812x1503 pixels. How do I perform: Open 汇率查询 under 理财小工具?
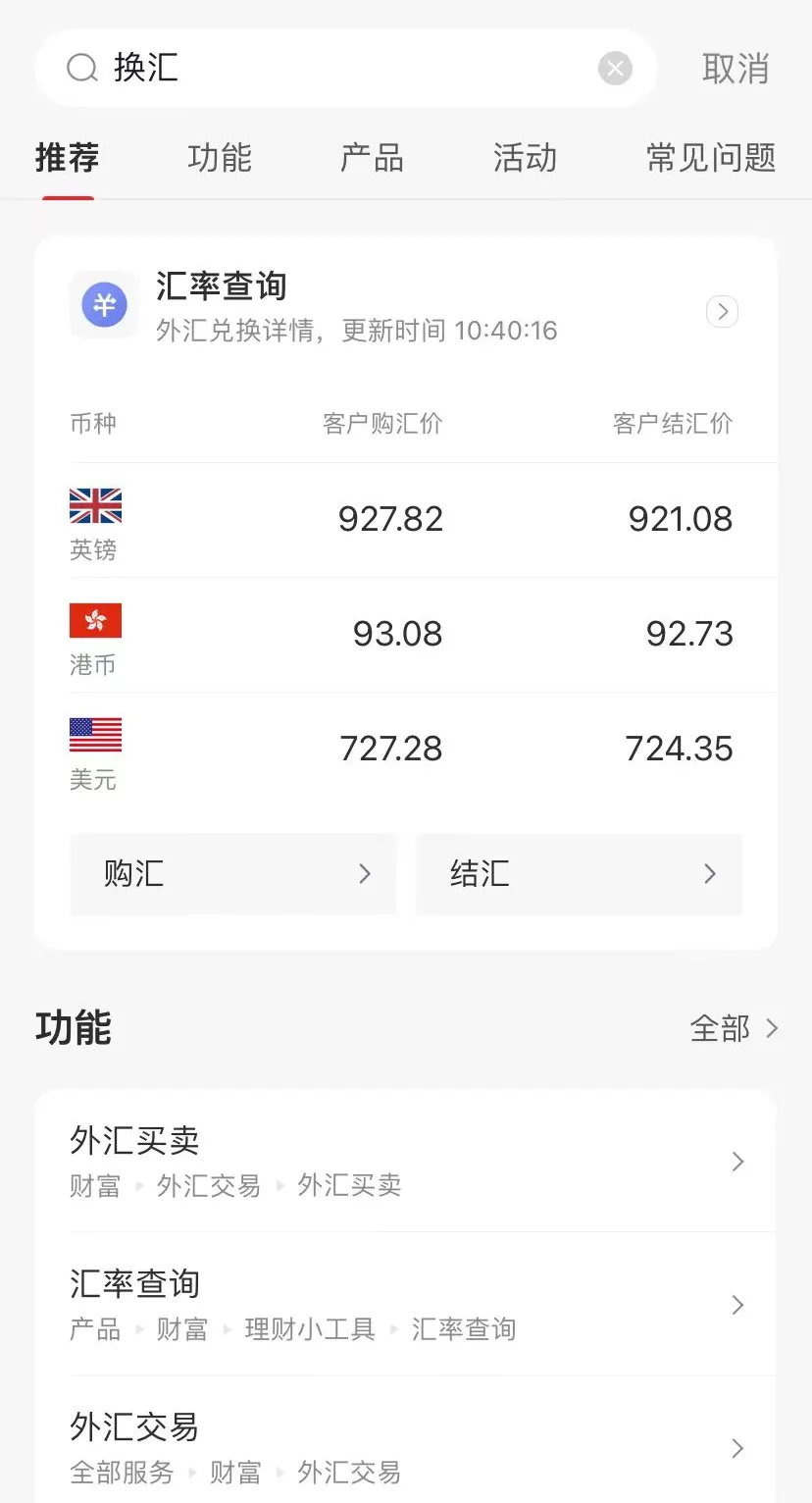point(406,1305)
